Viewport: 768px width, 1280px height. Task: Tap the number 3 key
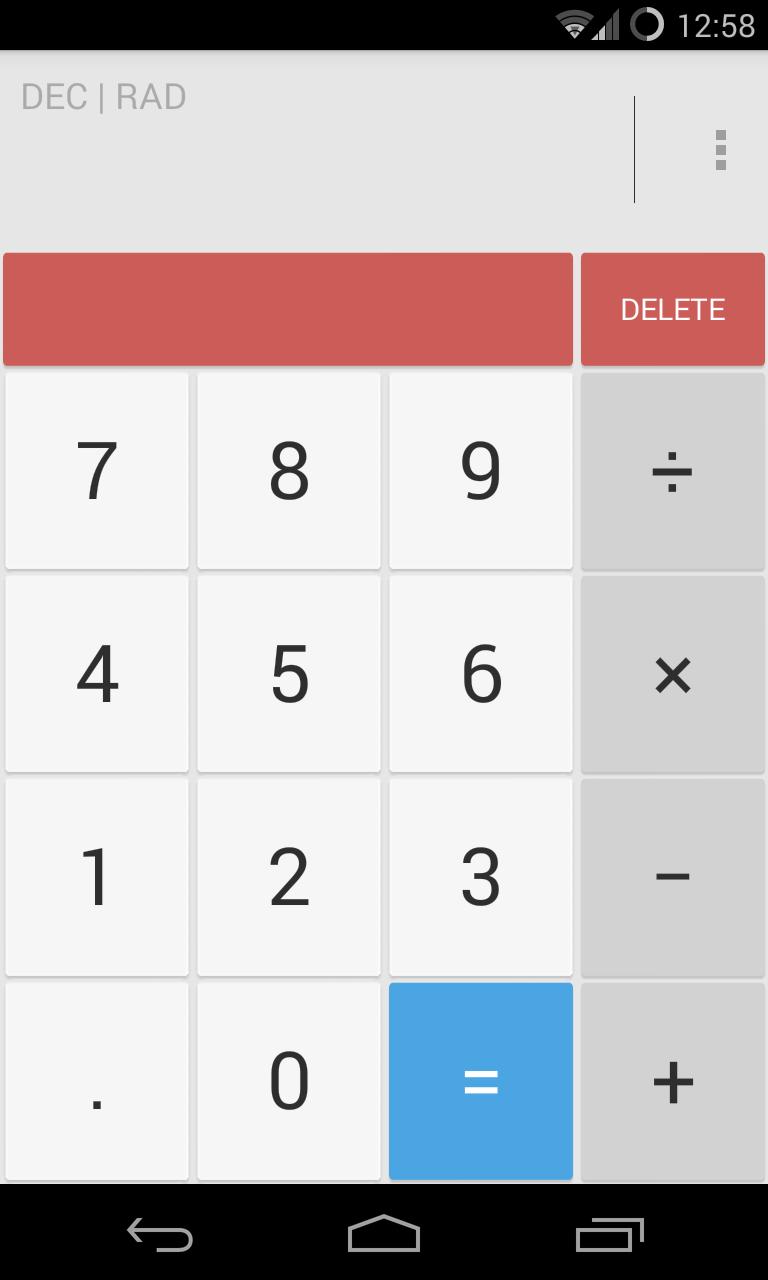coord(480,877)
